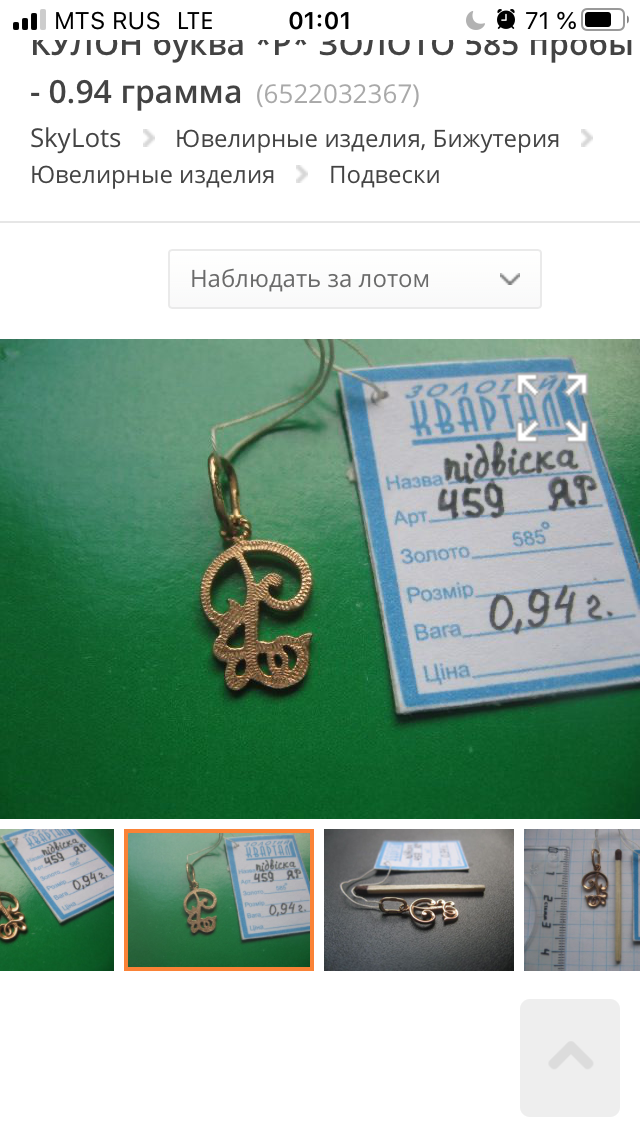Go to Ювелирные изделия, Бижутерия category
The height and width of the screenshot is (1136, 640).
[367, 138]
